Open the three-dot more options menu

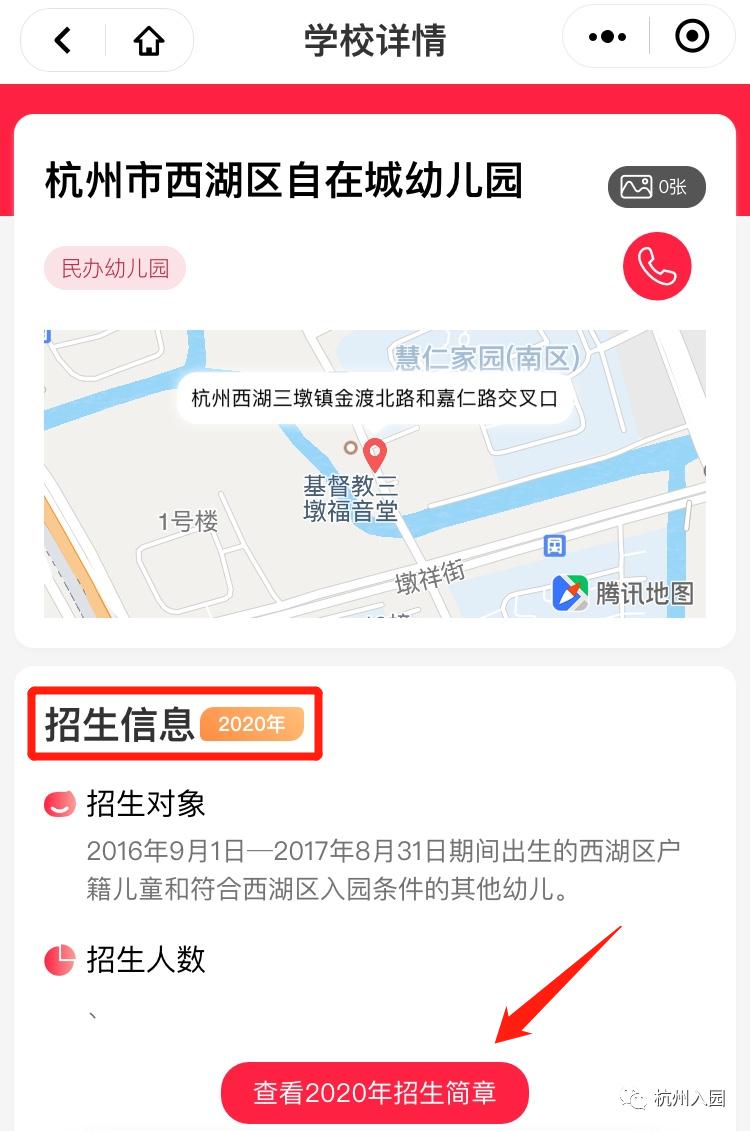[x=604, y=36]
